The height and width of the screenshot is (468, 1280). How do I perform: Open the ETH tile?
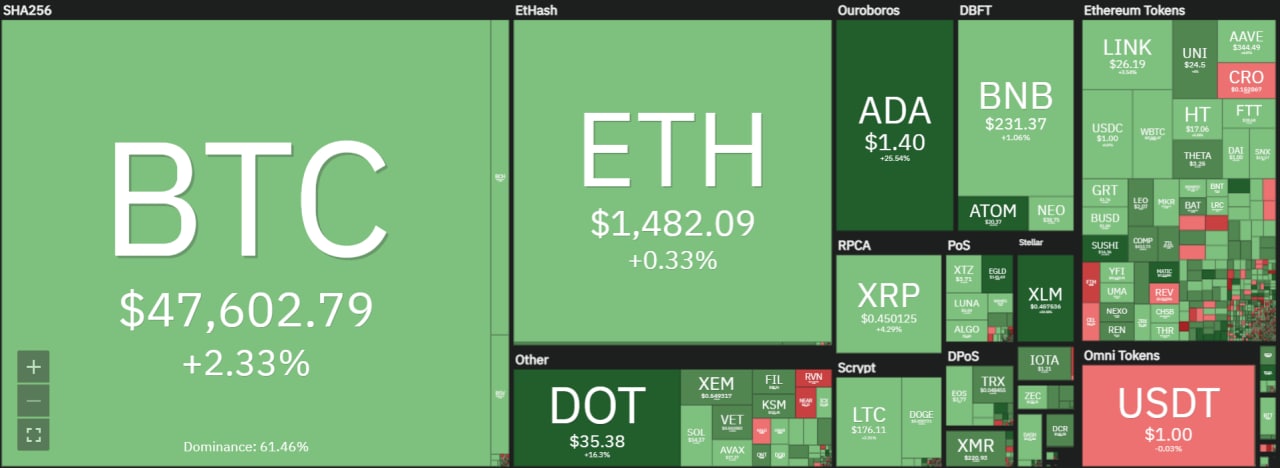672,183
